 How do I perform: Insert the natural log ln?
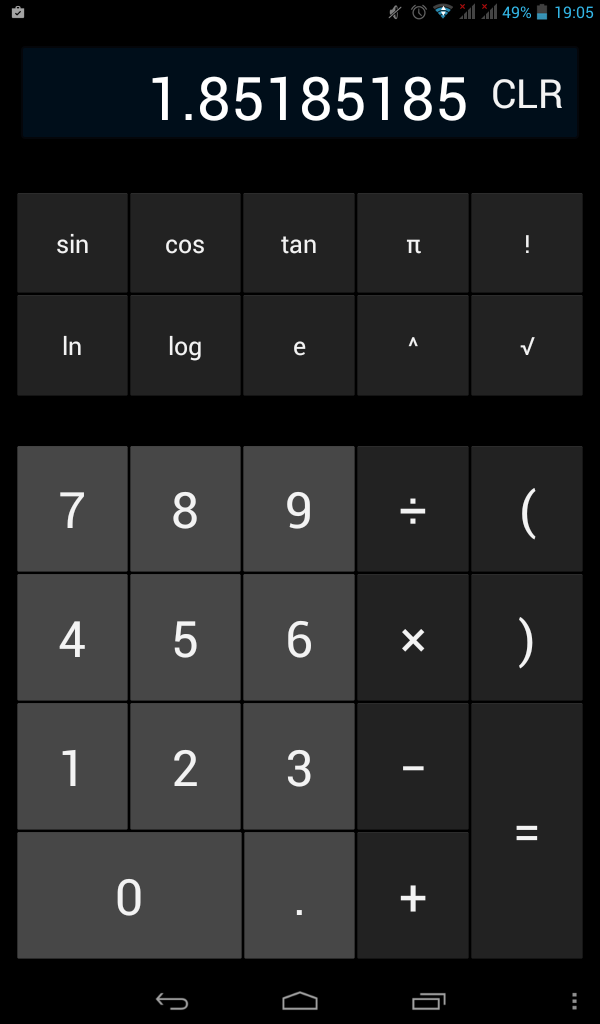point(72,345)
